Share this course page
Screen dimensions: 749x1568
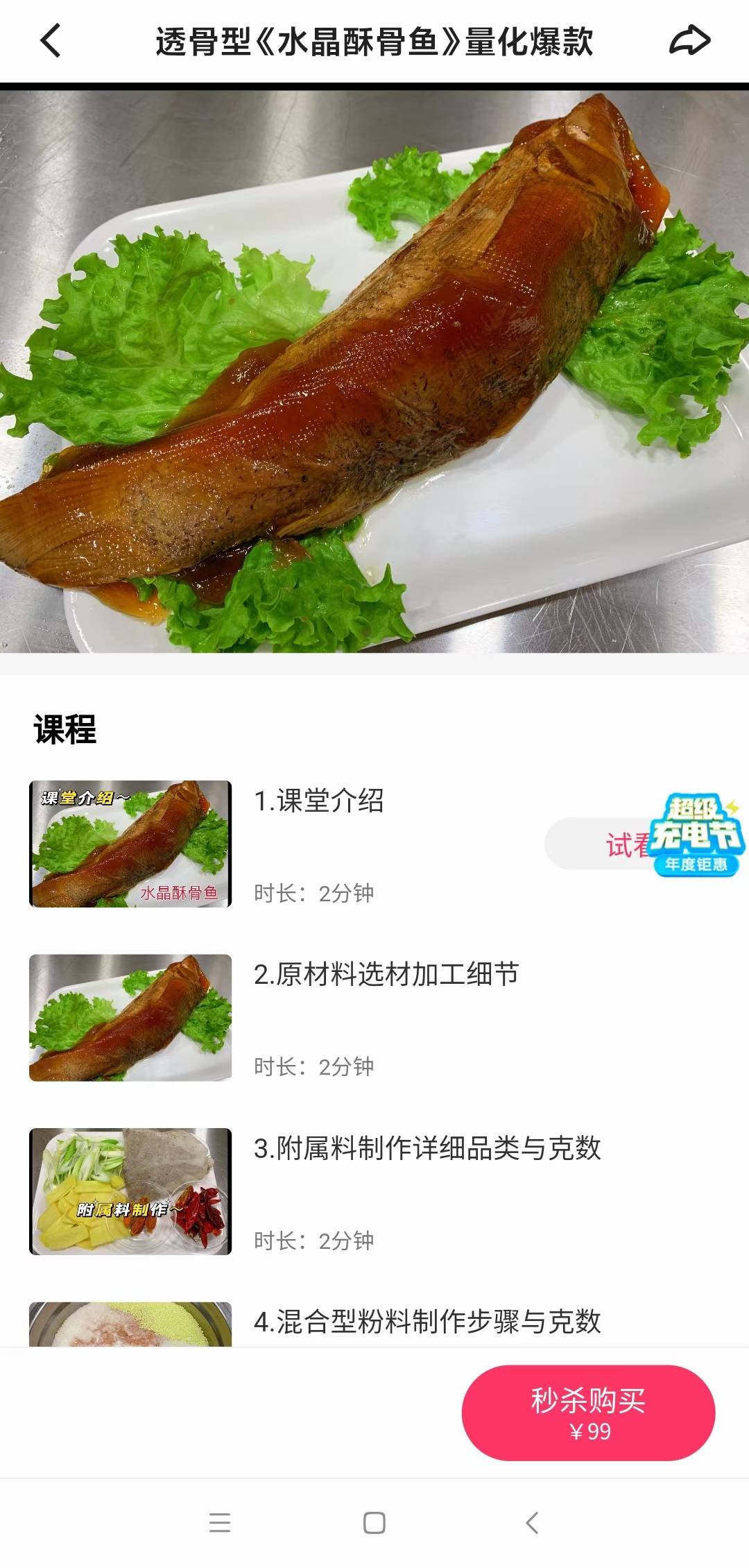coord(689,40)
